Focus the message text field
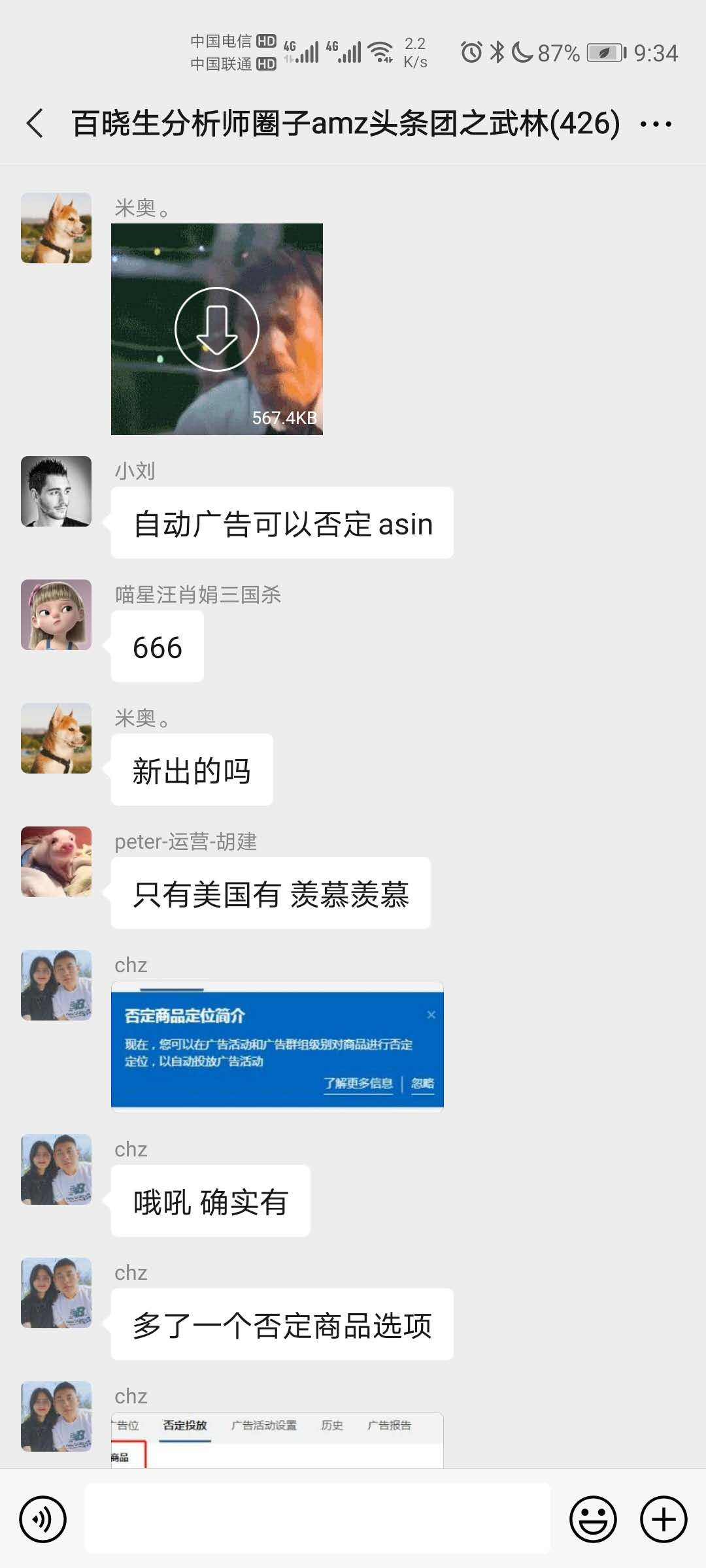This screenshot has height=1568, width=706. click(x=318, y=1519)
